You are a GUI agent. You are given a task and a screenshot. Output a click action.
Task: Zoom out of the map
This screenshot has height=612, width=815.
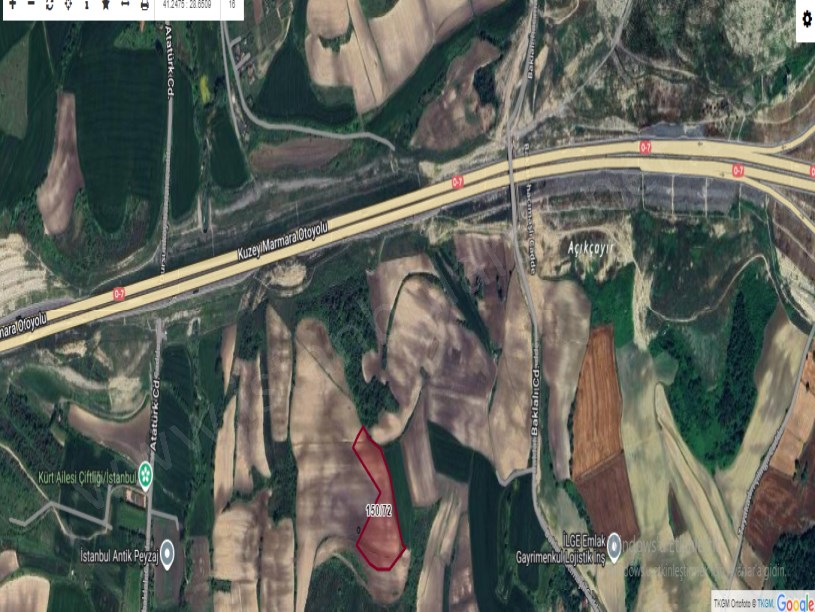coord(31,5)
